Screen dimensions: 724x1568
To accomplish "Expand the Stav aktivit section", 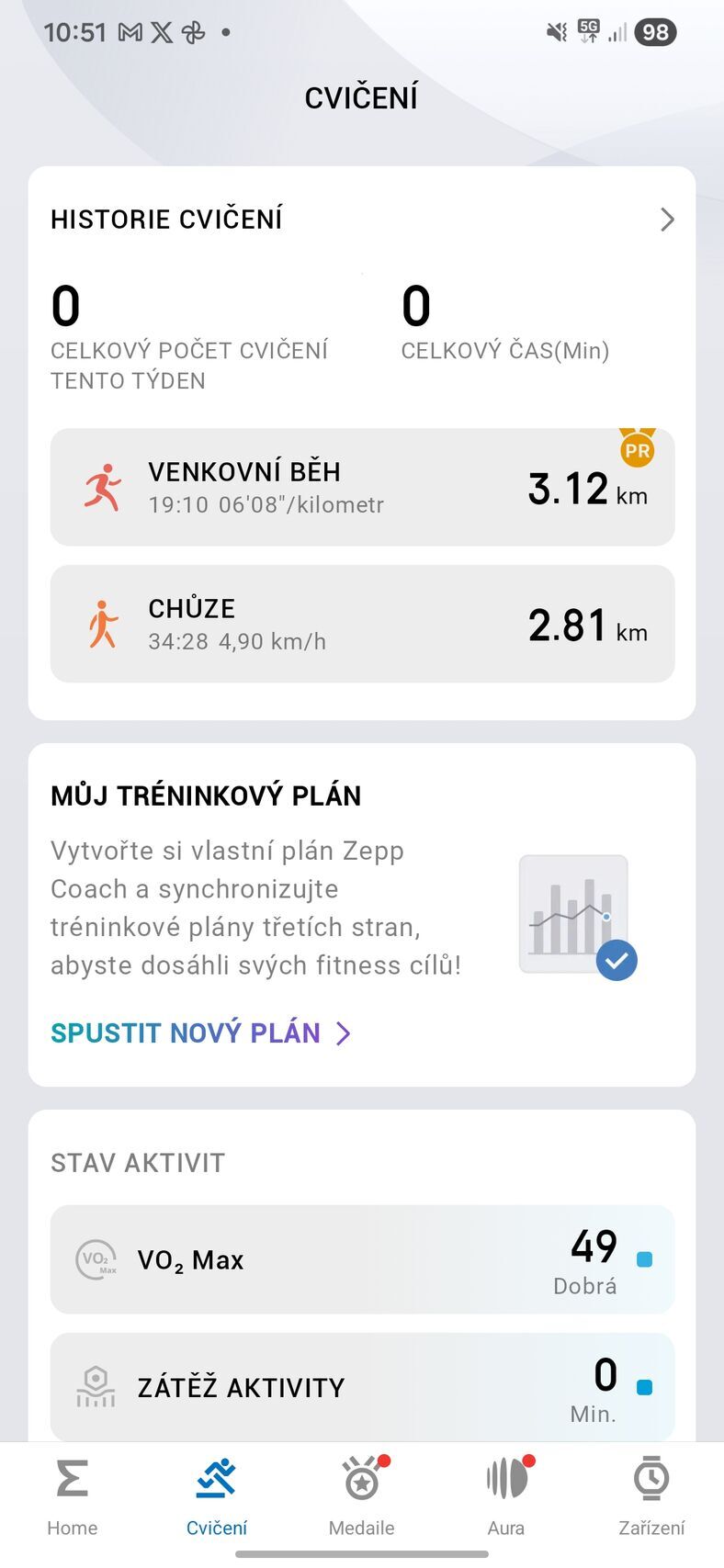I will click(x=136, y=1162).
